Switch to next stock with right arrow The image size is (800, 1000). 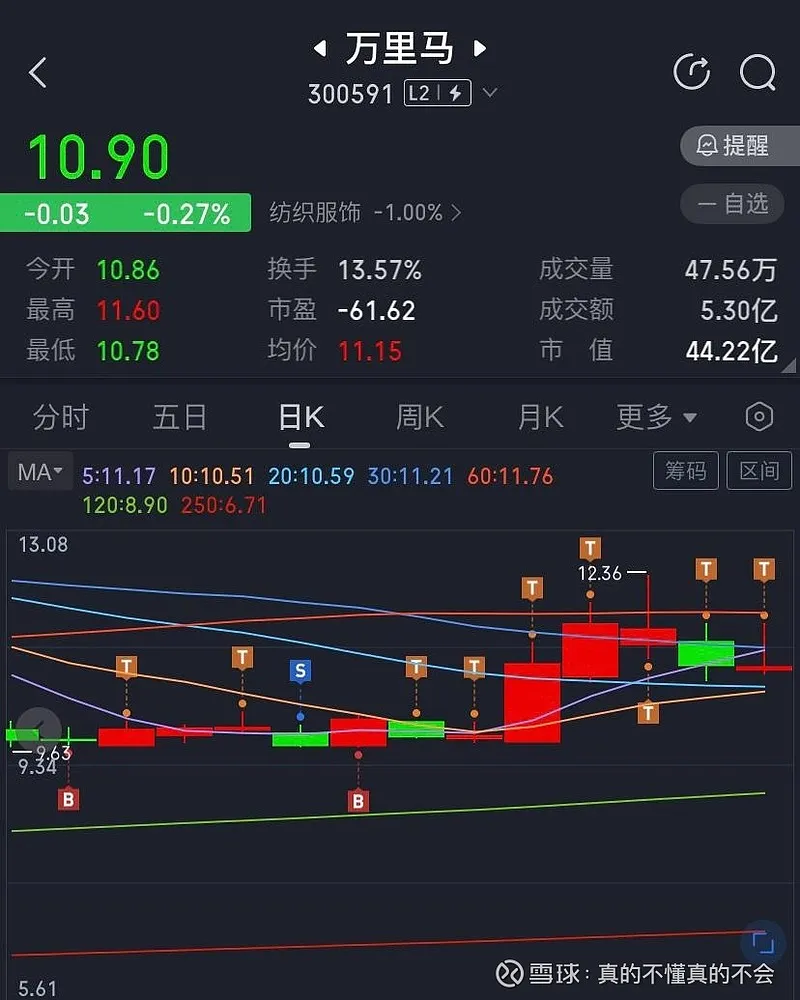[480, 48]
